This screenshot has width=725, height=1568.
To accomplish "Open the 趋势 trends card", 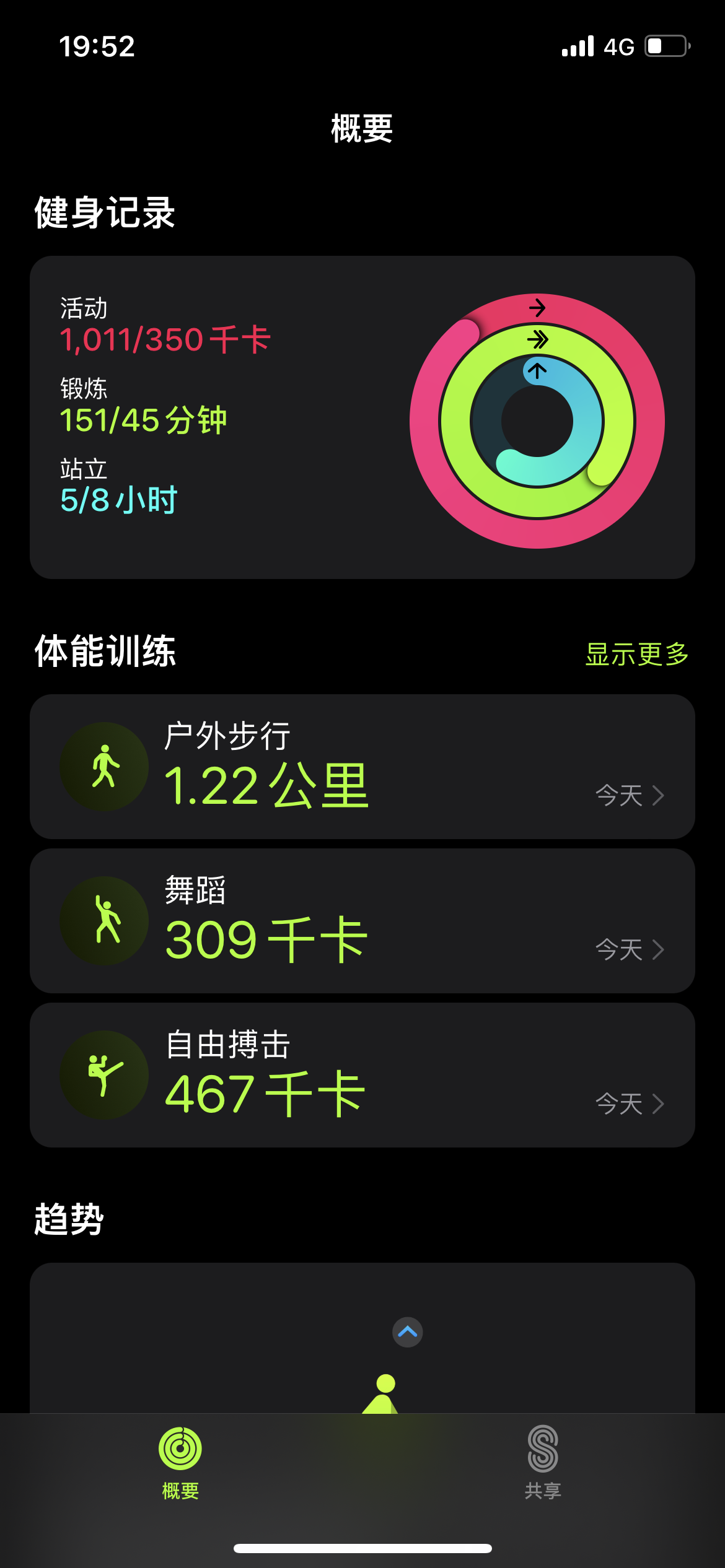I will point(362,1338).
